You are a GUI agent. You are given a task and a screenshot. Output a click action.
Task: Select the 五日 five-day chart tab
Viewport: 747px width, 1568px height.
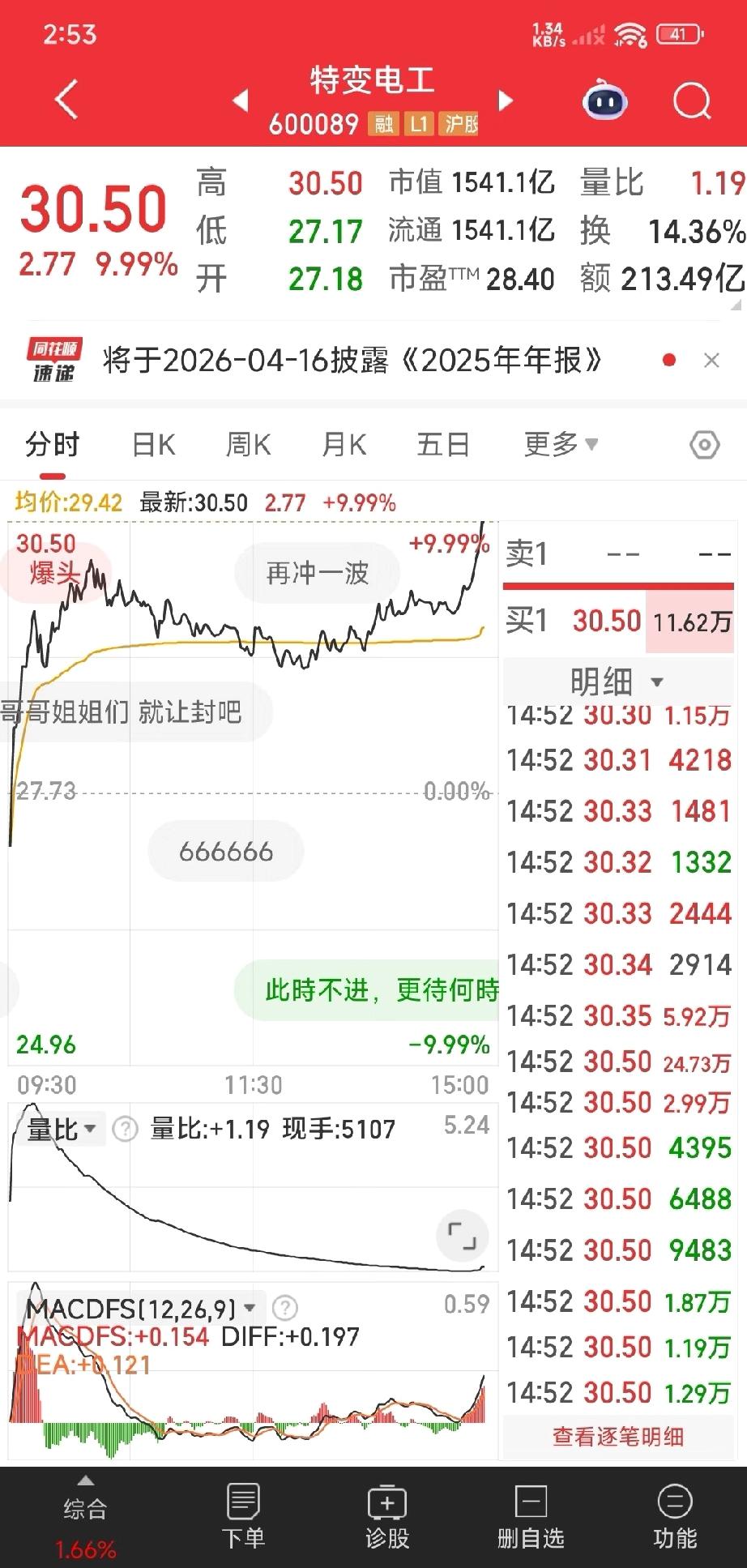(x=442, y=444)
